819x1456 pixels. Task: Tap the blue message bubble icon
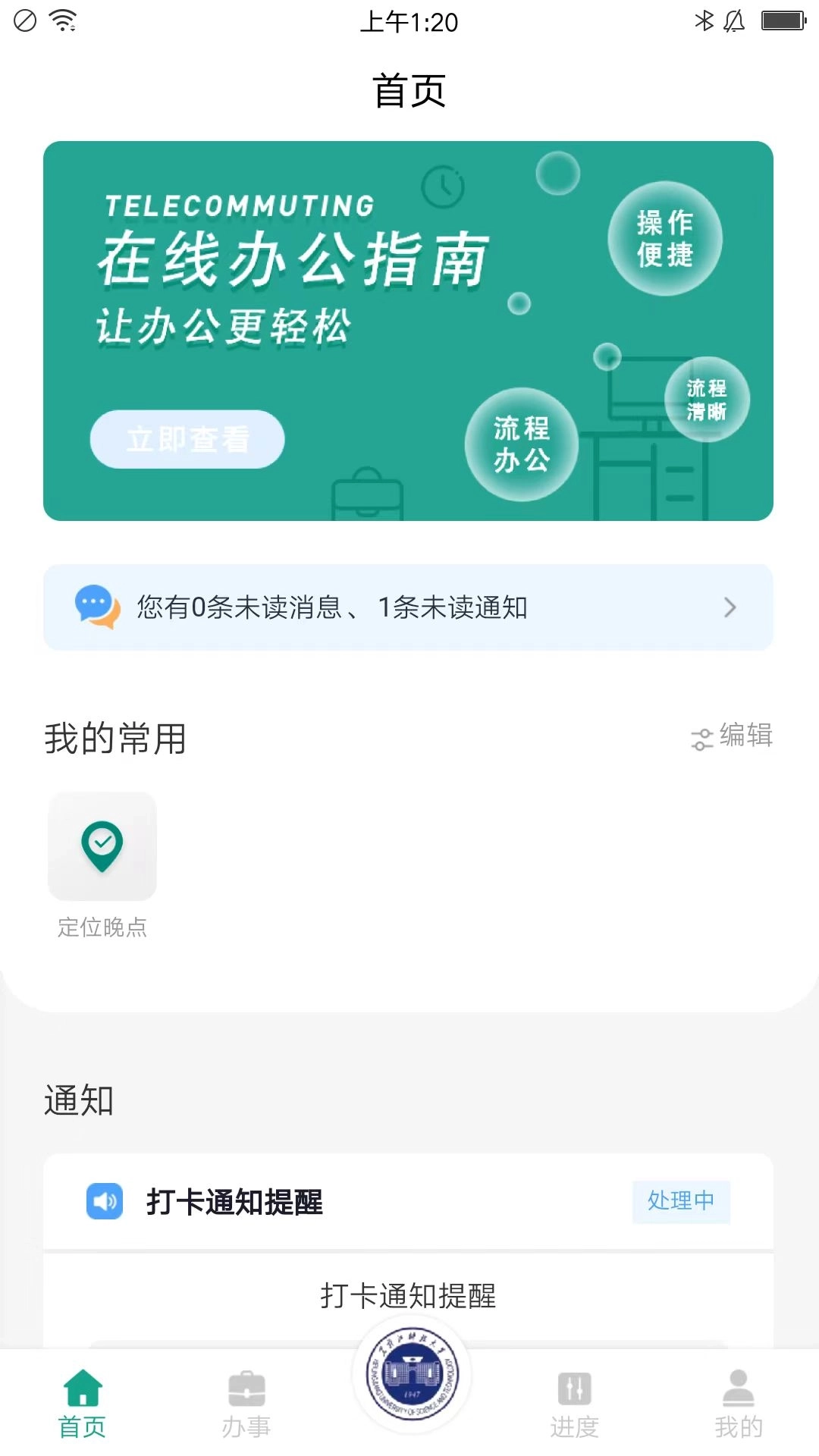coord(99,607)
